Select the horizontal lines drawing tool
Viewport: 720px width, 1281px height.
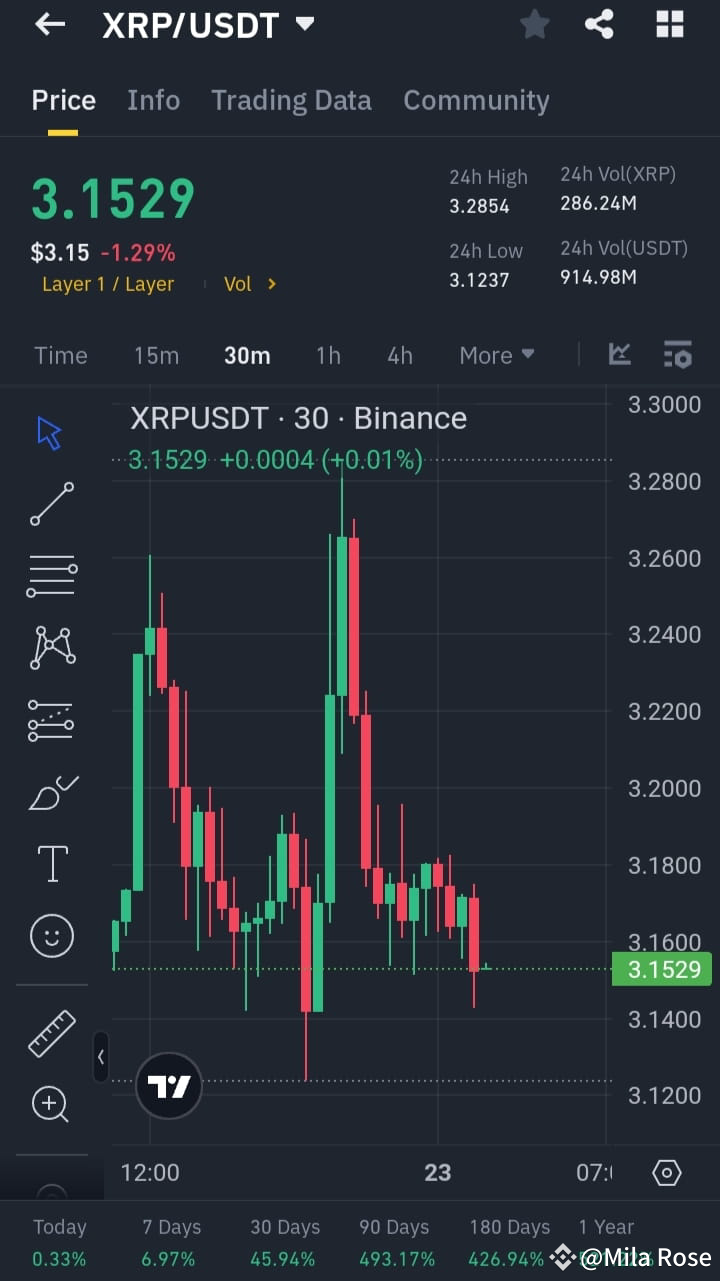(x=50, y=576)
